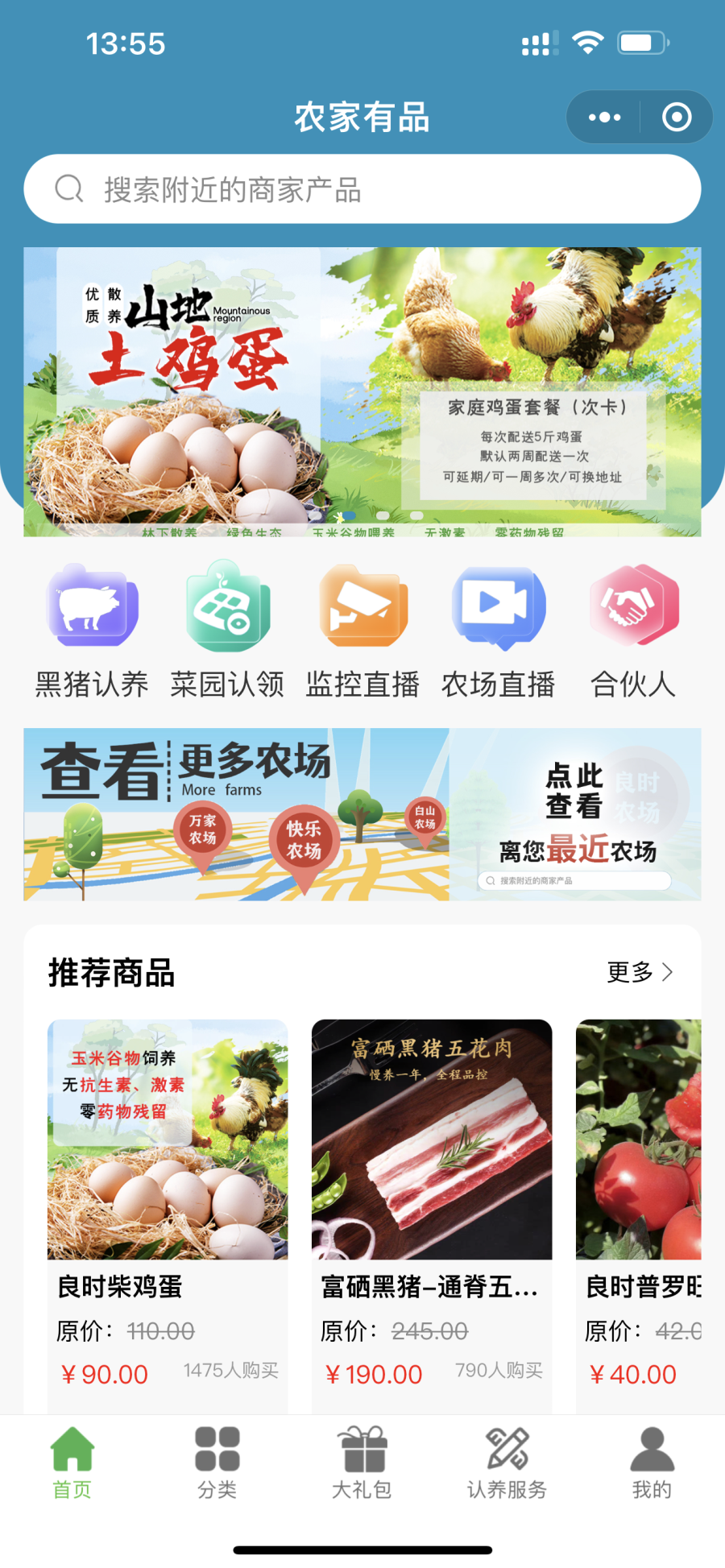View more farms via 查看更多农场 banner
Screen dimensions: 725x1568
362,814
